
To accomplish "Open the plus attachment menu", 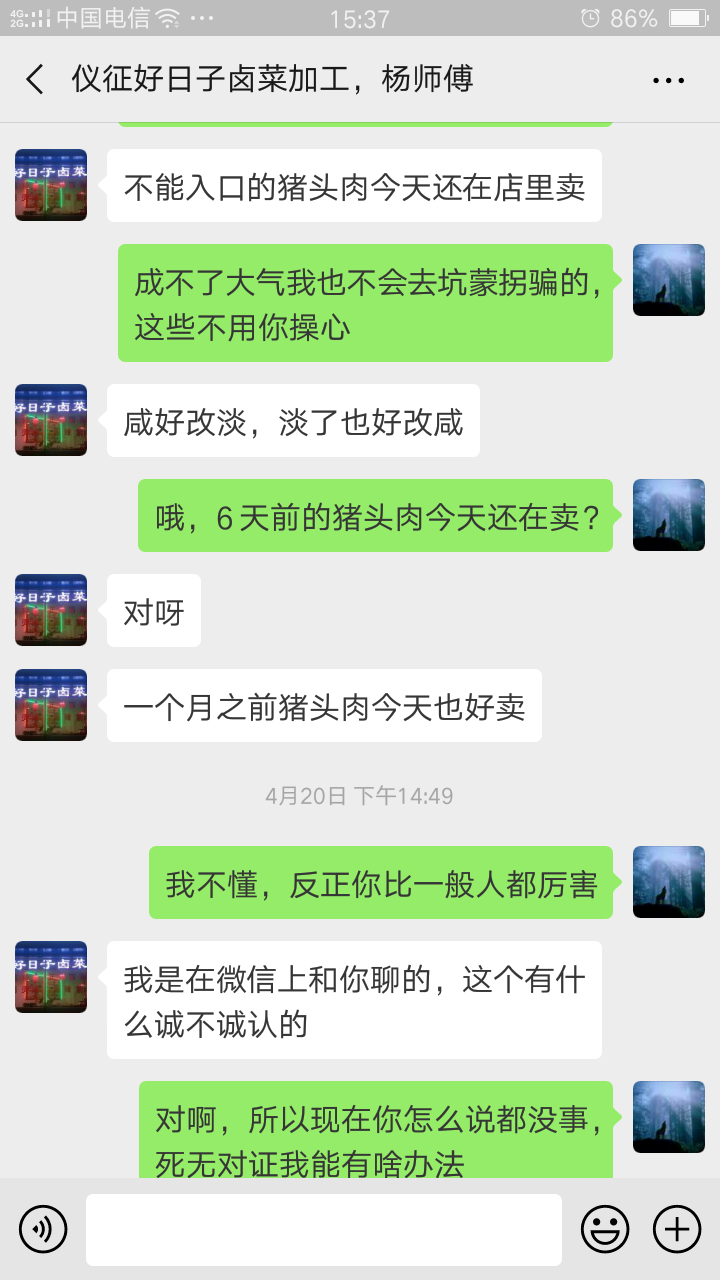I will pyautogui.click(x=677, y=1229).
